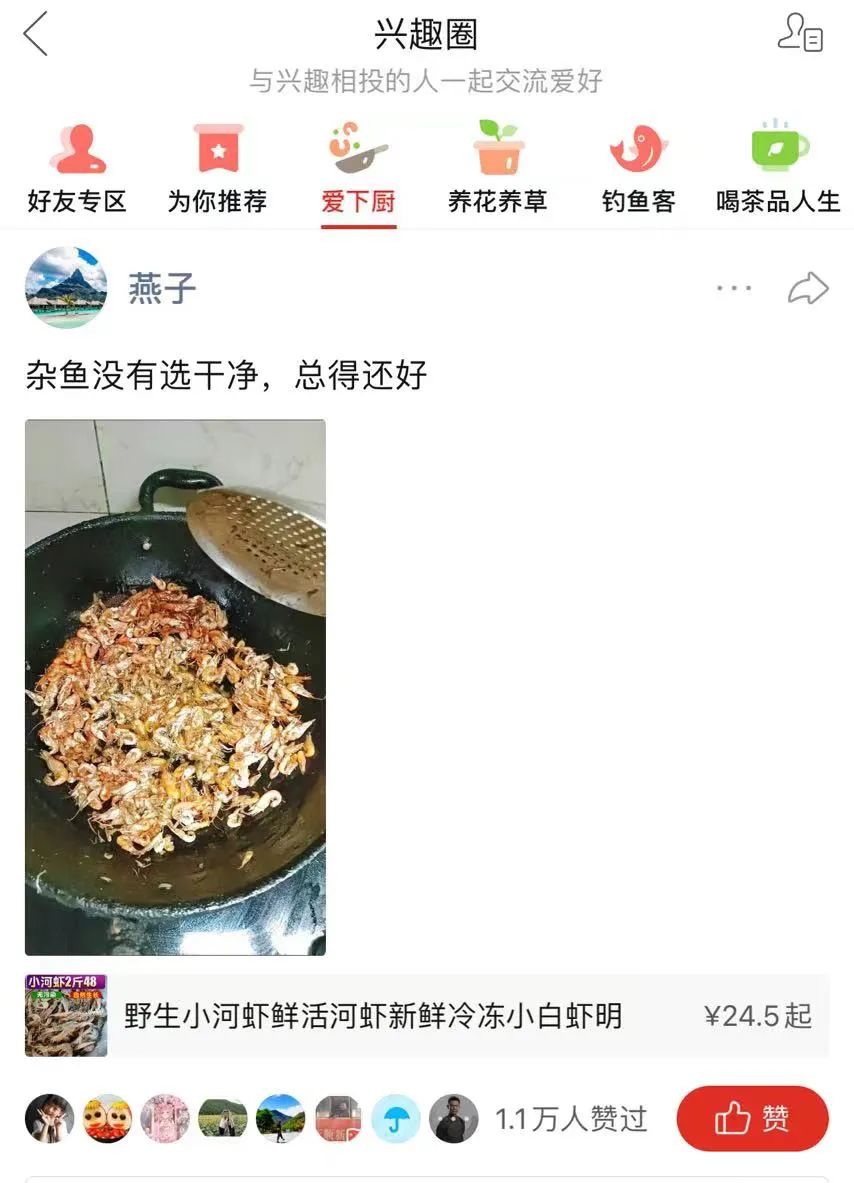Image resolution: width=854 pixels, height=1183 pixels.
Task: Switch to the 为你推荐 tab
Action: (x=217, y=169)
